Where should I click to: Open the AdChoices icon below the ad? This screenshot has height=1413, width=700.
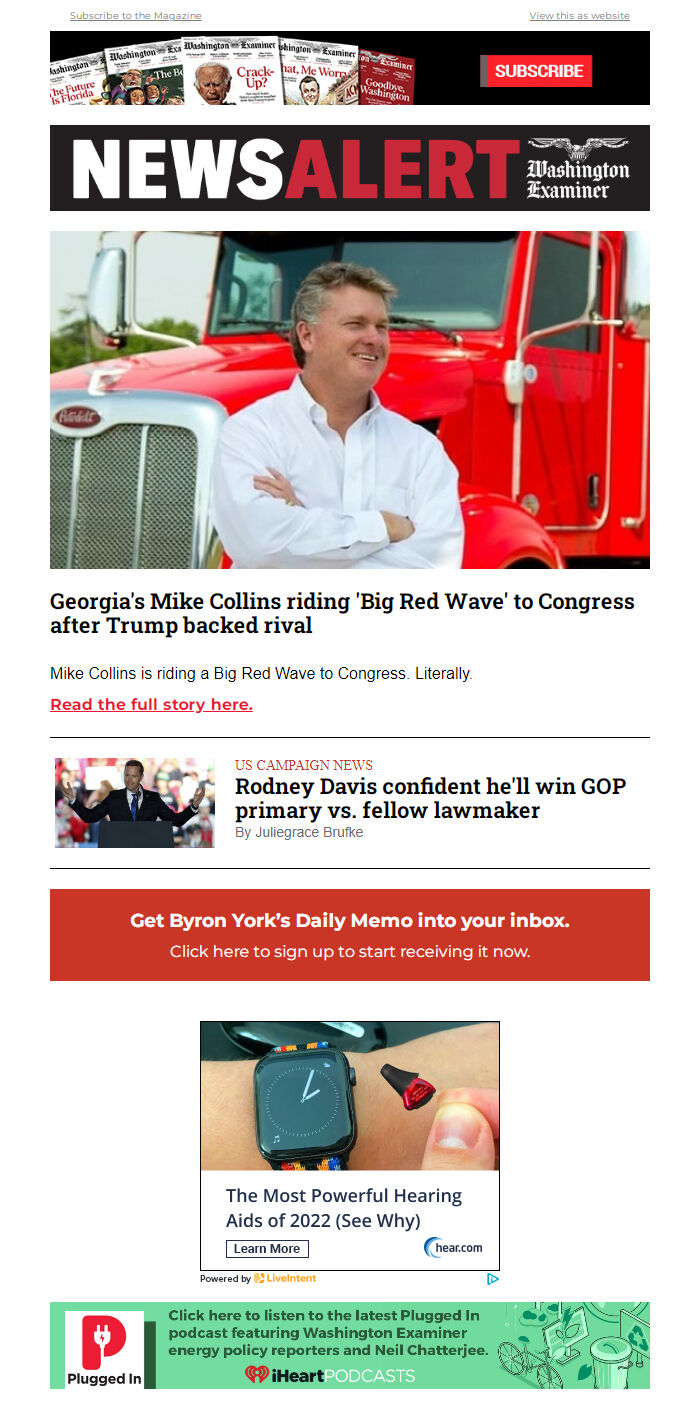pyautogui.click(x=492, y=1278)
